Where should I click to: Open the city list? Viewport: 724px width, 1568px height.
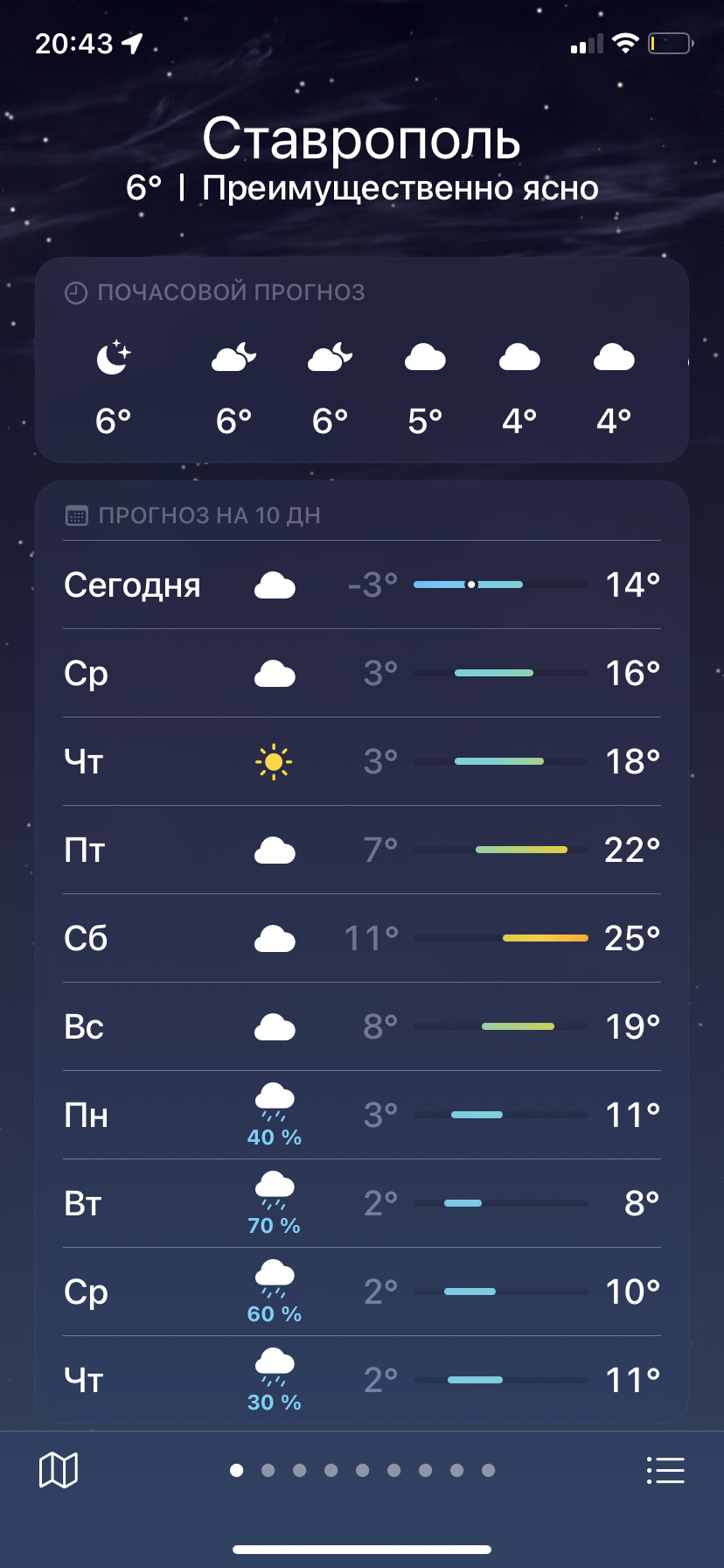pyautogui.click(x=665, y=1470)
